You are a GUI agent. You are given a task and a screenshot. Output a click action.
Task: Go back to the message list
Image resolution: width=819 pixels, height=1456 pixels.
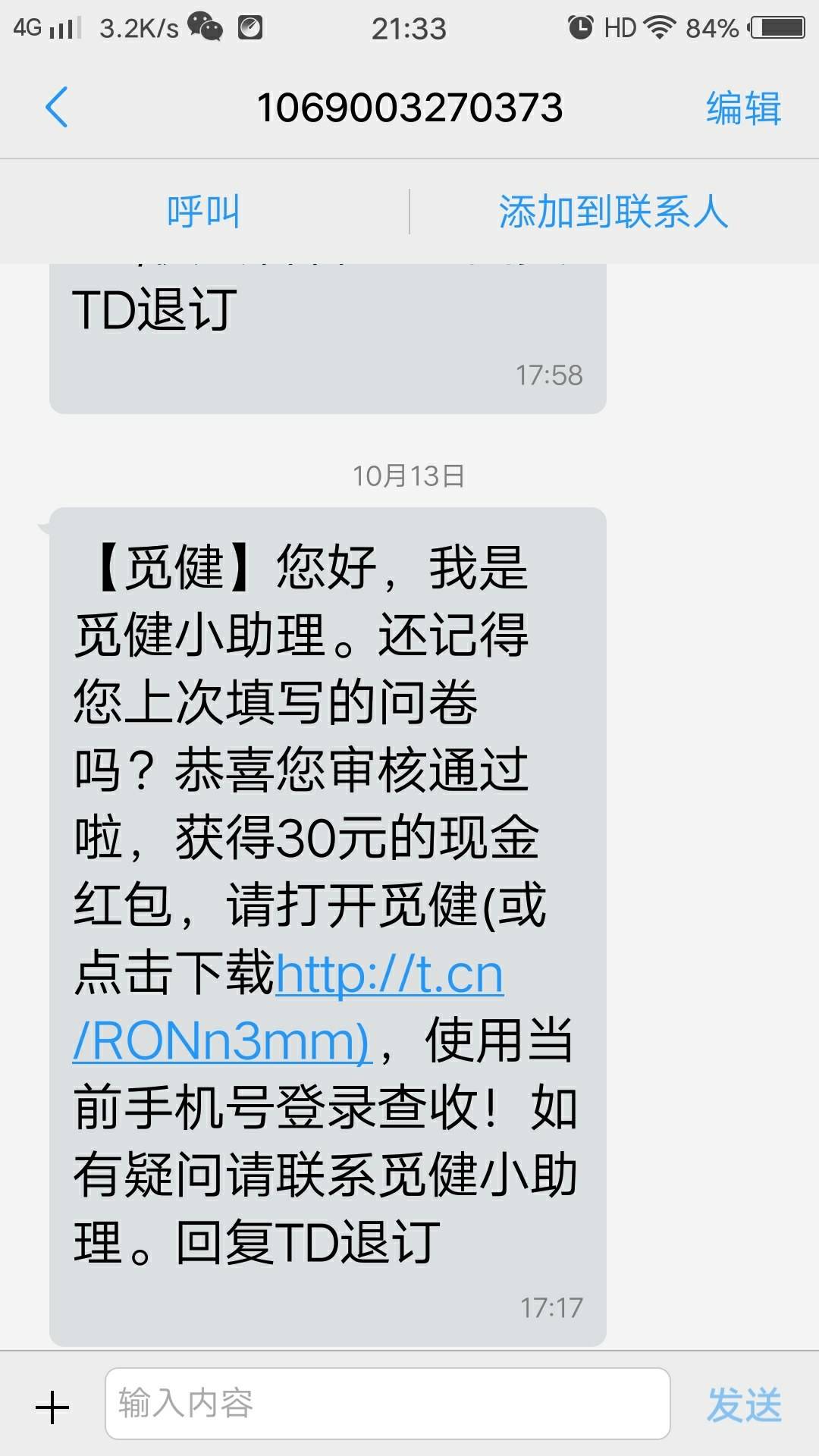click(x=57, y=107)
